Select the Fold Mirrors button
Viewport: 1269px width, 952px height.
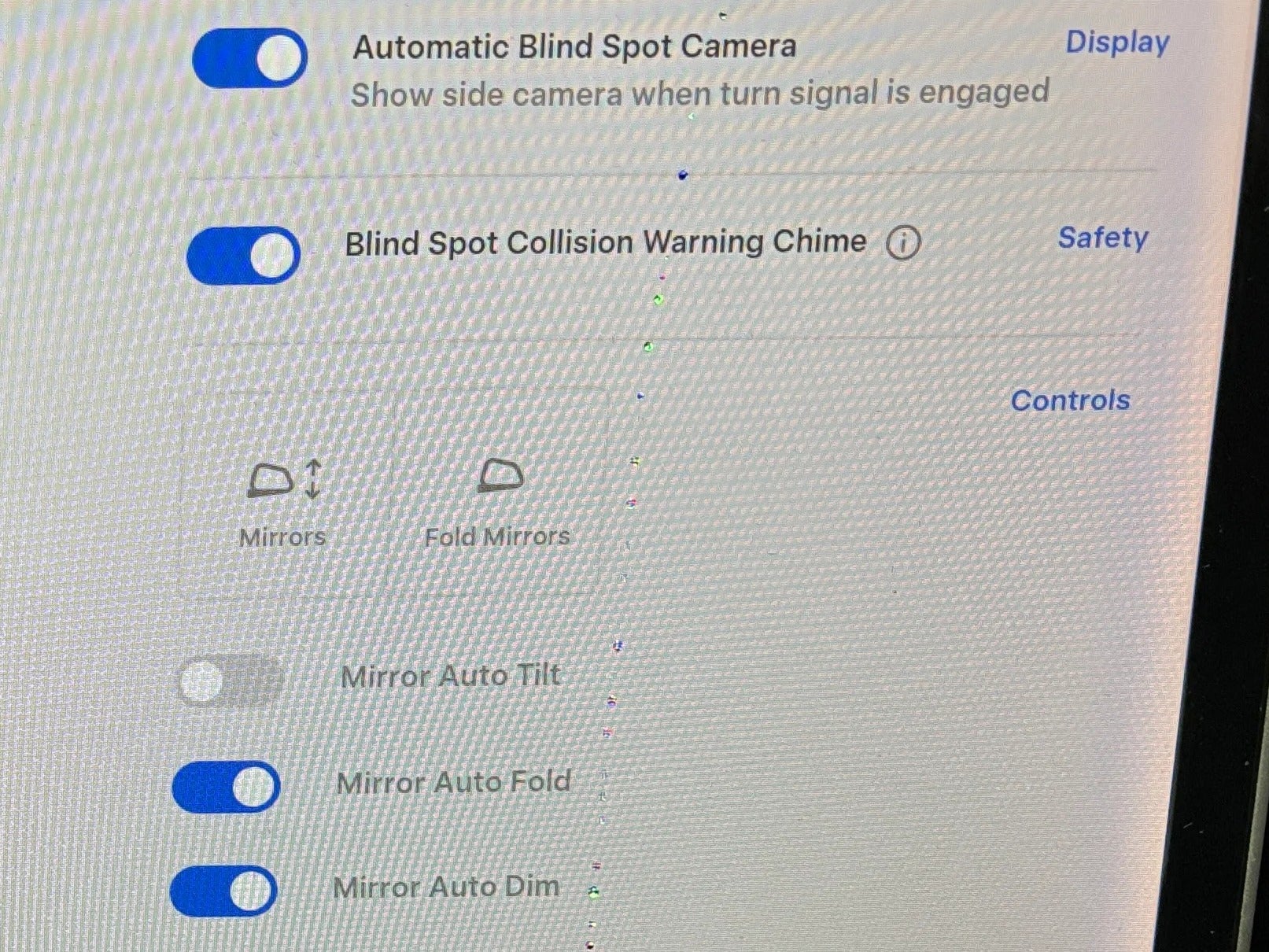498,500
